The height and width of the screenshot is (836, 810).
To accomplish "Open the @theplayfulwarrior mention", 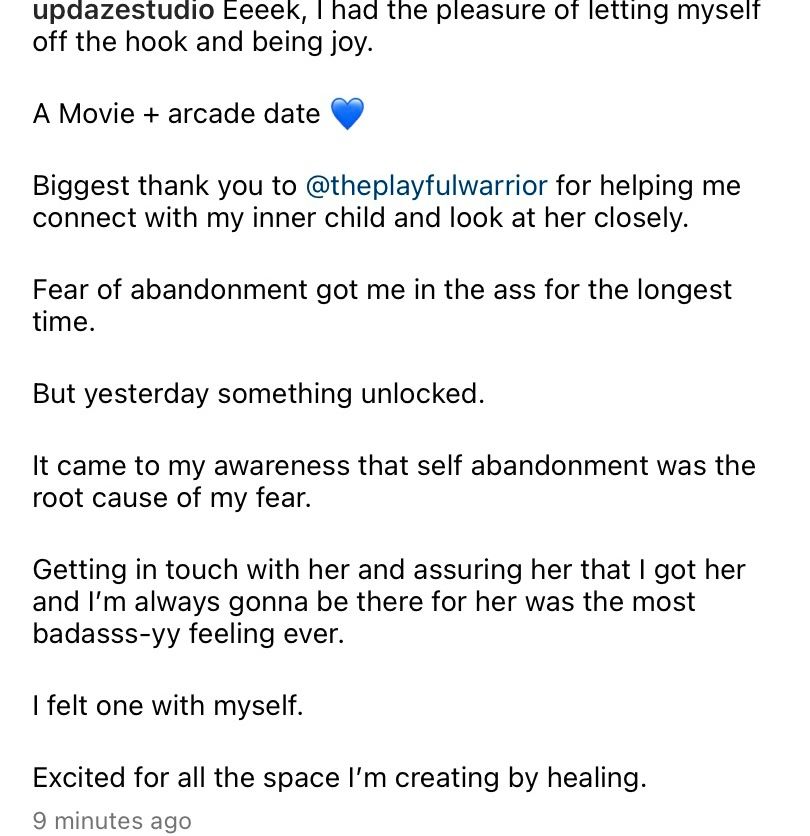I will pos(425,186).
